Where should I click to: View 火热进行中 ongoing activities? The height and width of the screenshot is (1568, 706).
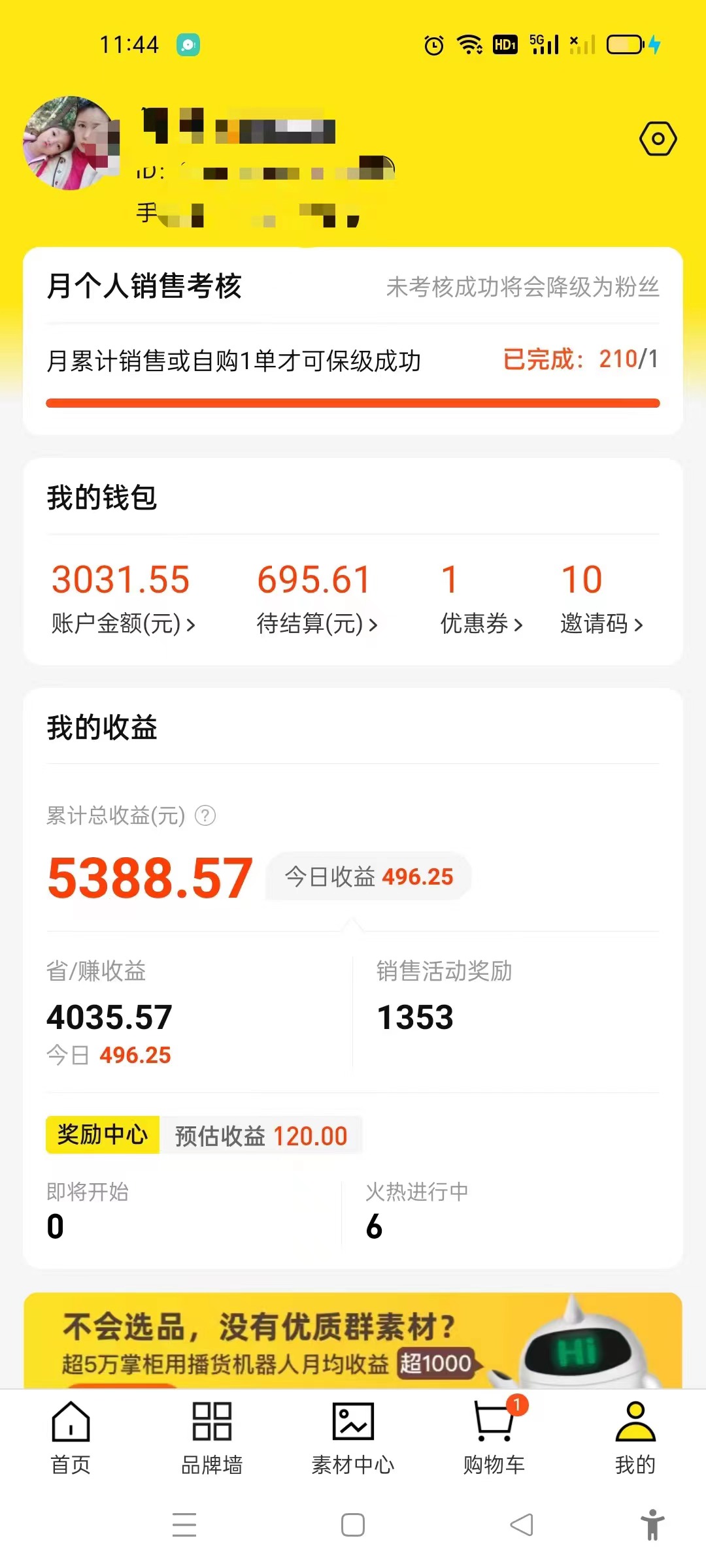click(x=416, y=1209)
